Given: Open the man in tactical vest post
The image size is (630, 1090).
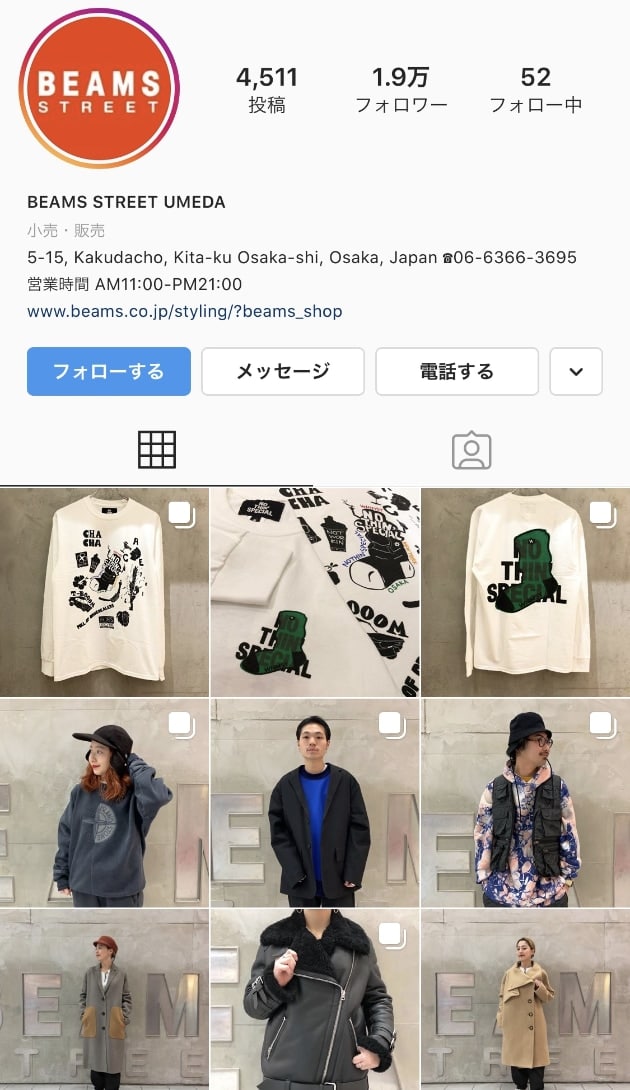Looking at the screenshot, I should click(525, 803).
